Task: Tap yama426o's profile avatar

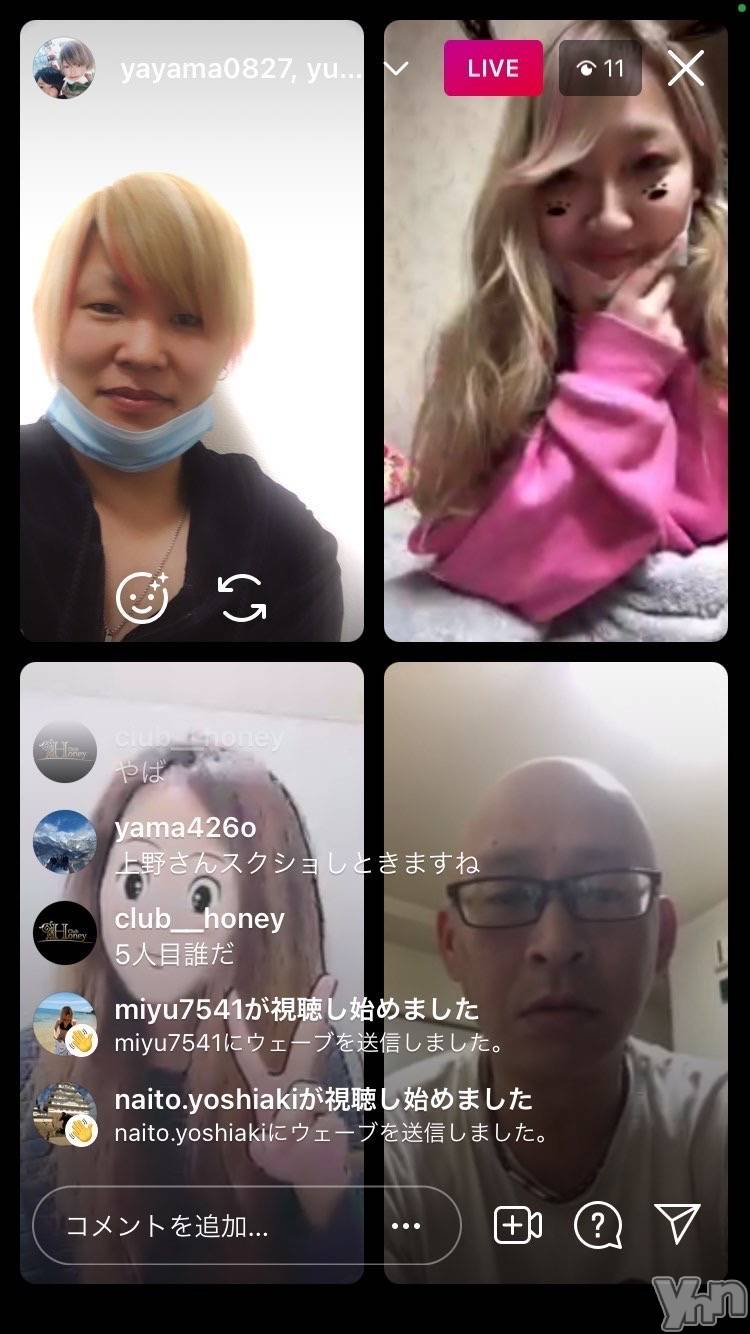Action: (64, 845)
